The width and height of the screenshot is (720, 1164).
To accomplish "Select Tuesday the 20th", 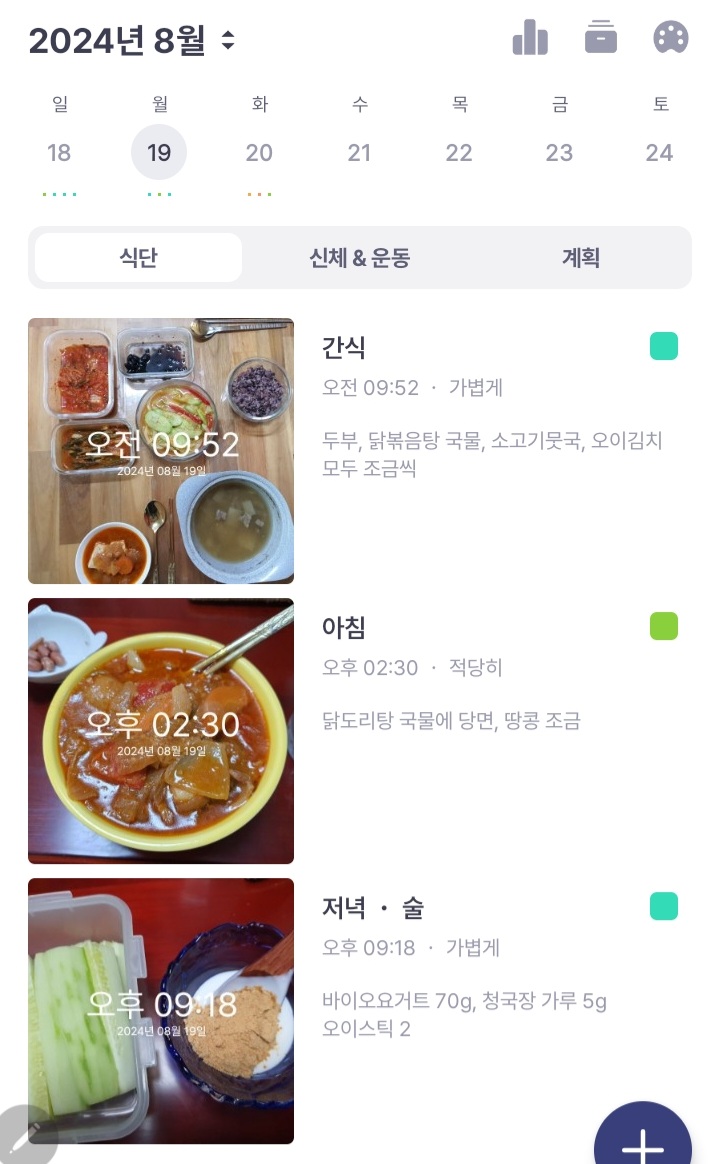I will [259, 153].
